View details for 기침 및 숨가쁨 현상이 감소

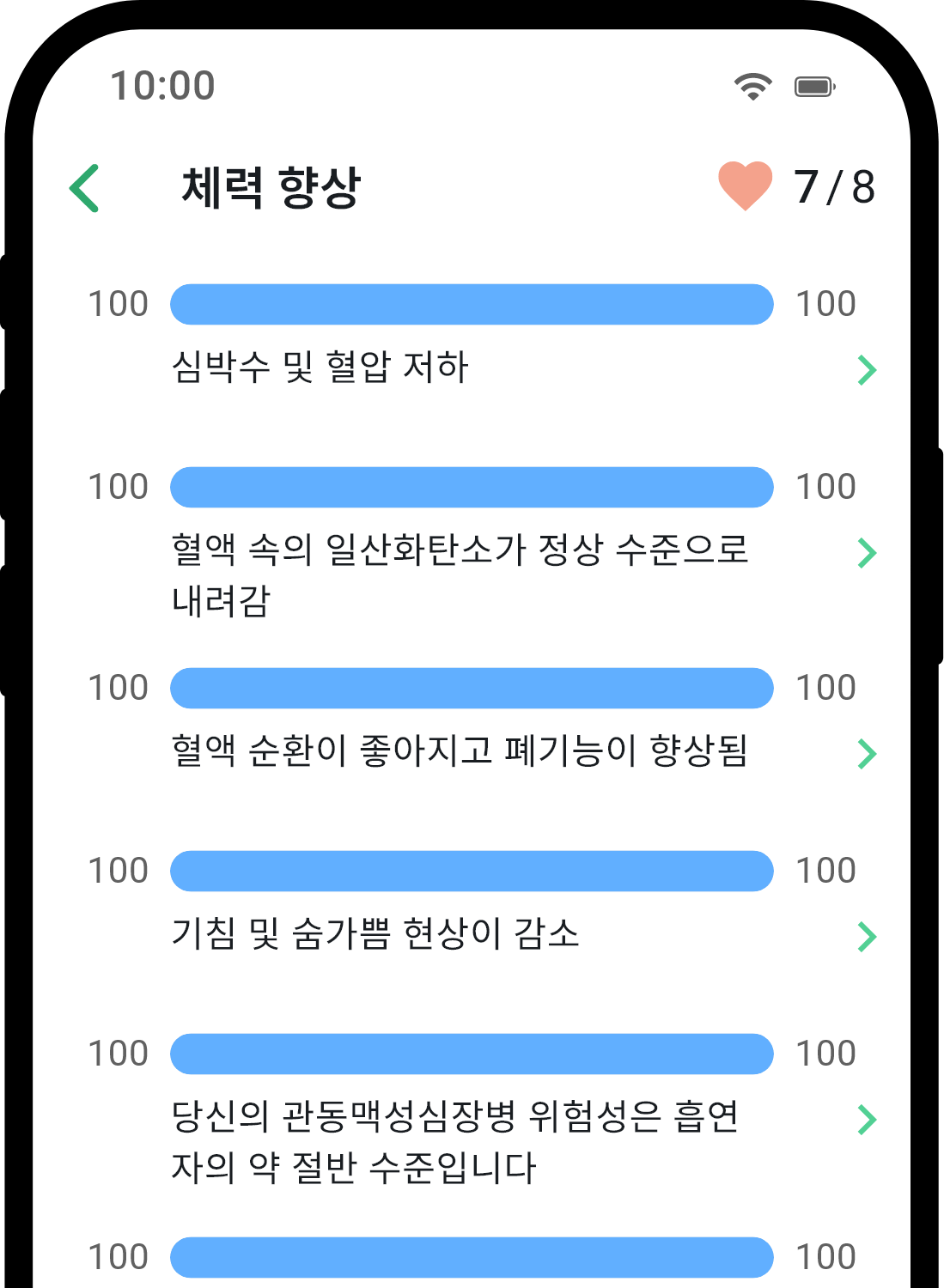[867, 936]
